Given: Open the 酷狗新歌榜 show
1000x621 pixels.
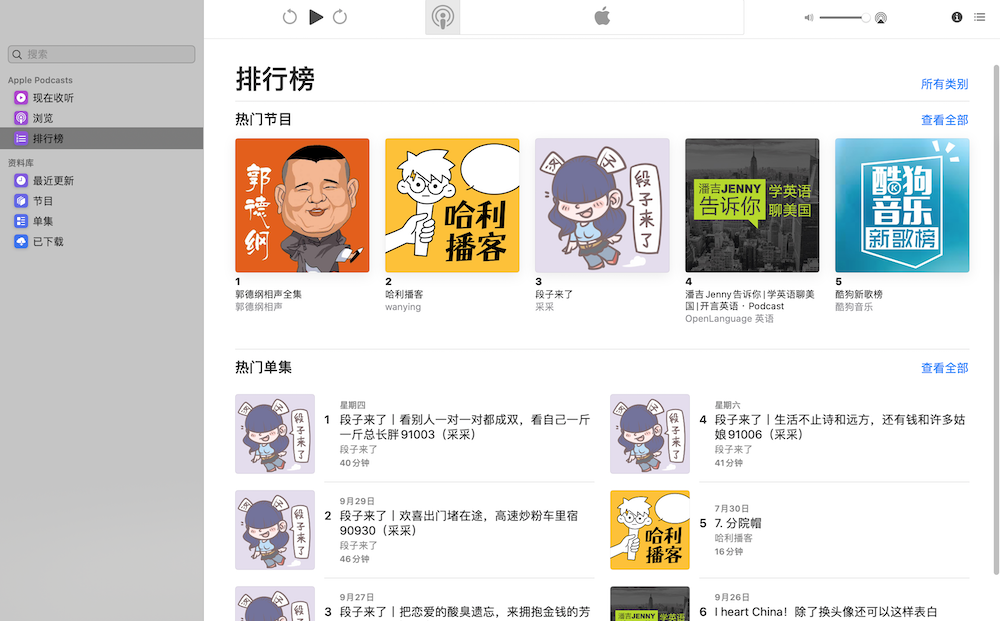Looking at the screenshot, I should [902, 205].
